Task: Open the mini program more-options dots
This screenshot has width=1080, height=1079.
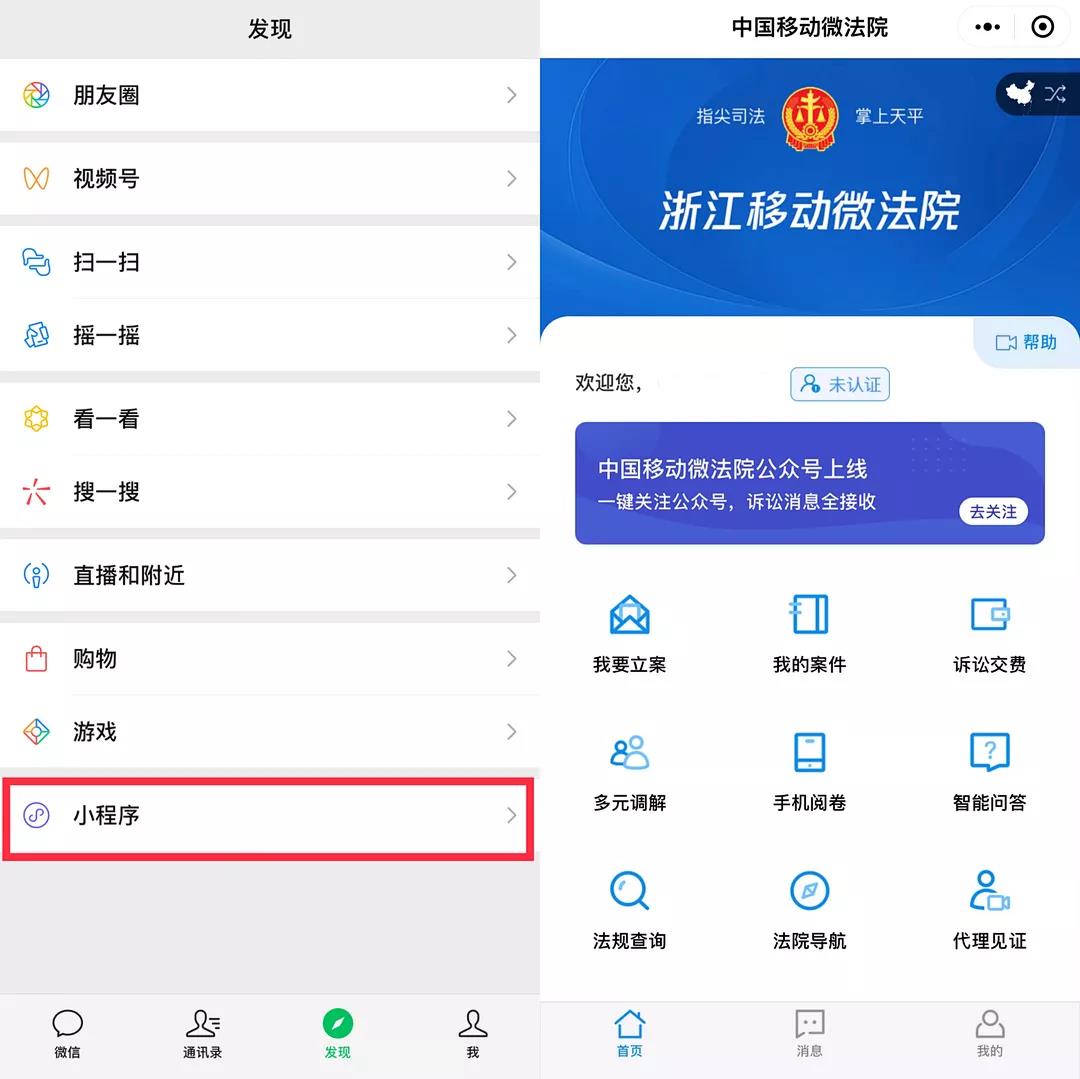Action: pos(988,27)
